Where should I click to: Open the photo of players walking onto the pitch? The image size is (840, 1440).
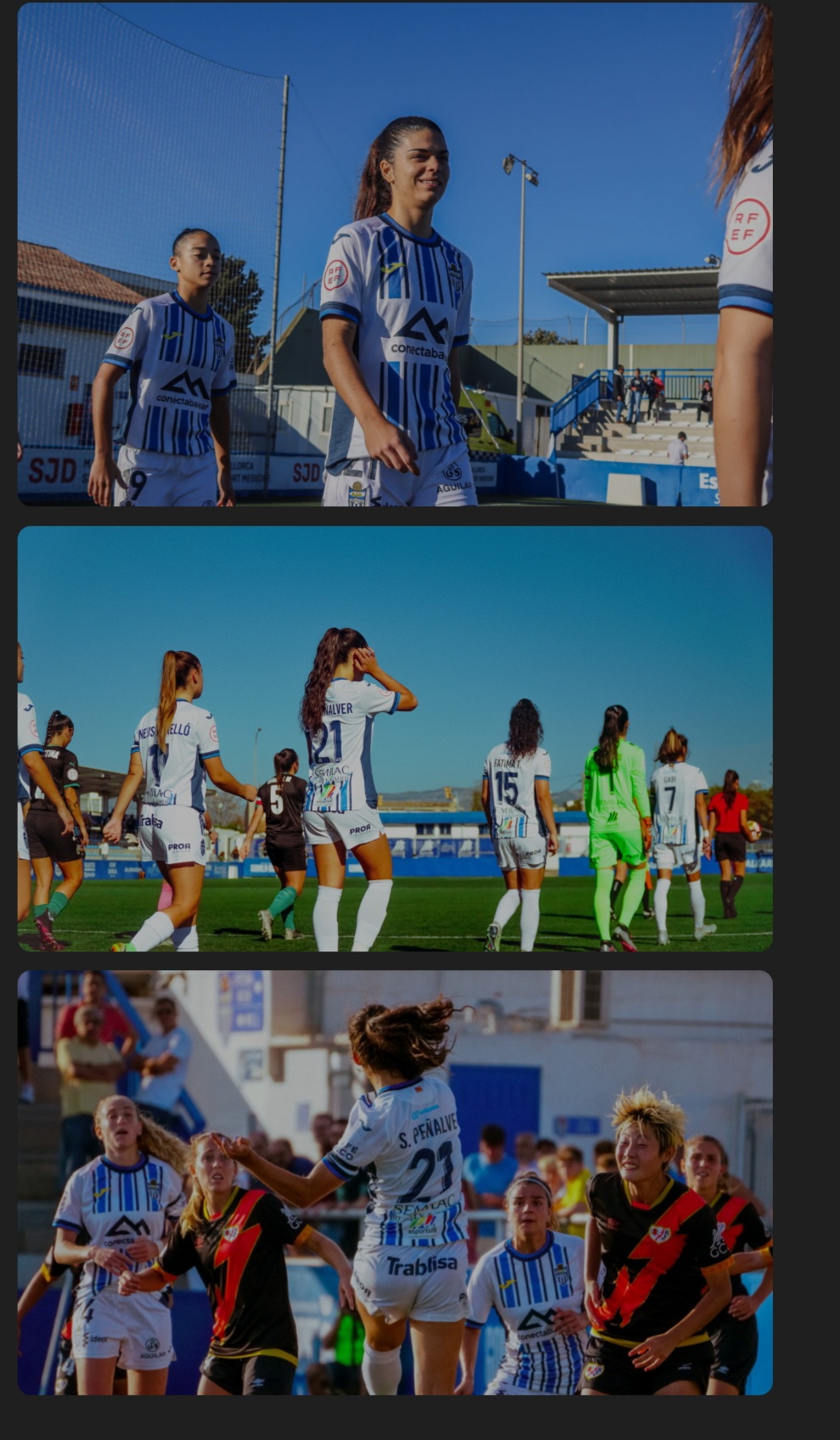(x=395, y=738)
